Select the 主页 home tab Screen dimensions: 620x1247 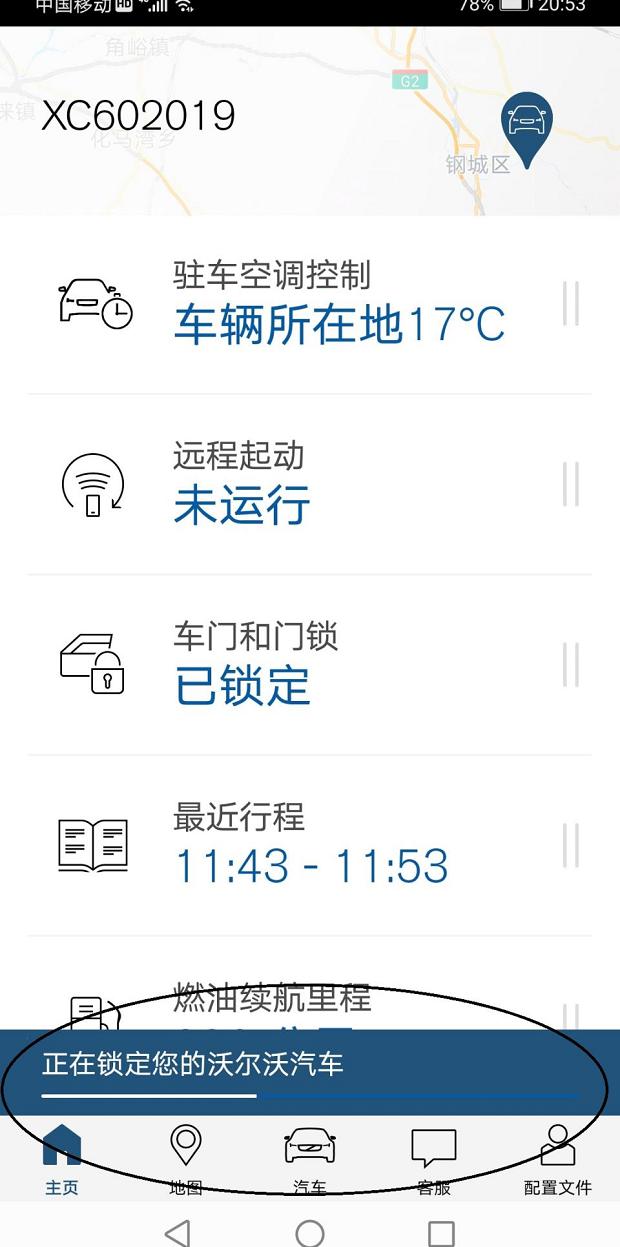pos(62,1159)
